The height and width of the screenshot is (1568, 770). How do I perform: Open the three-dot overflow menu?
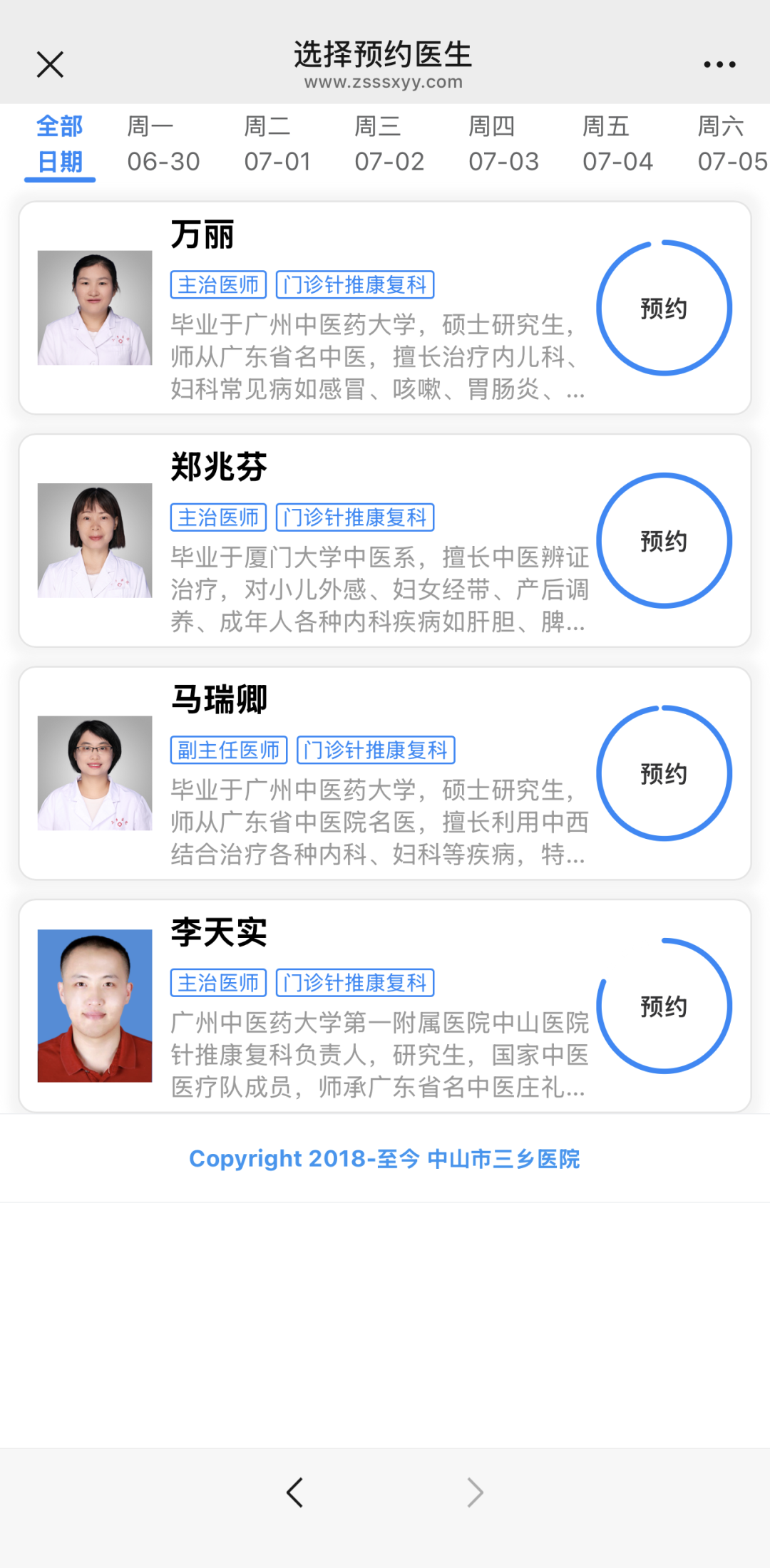pyautogui.click(x=719, y=64)
